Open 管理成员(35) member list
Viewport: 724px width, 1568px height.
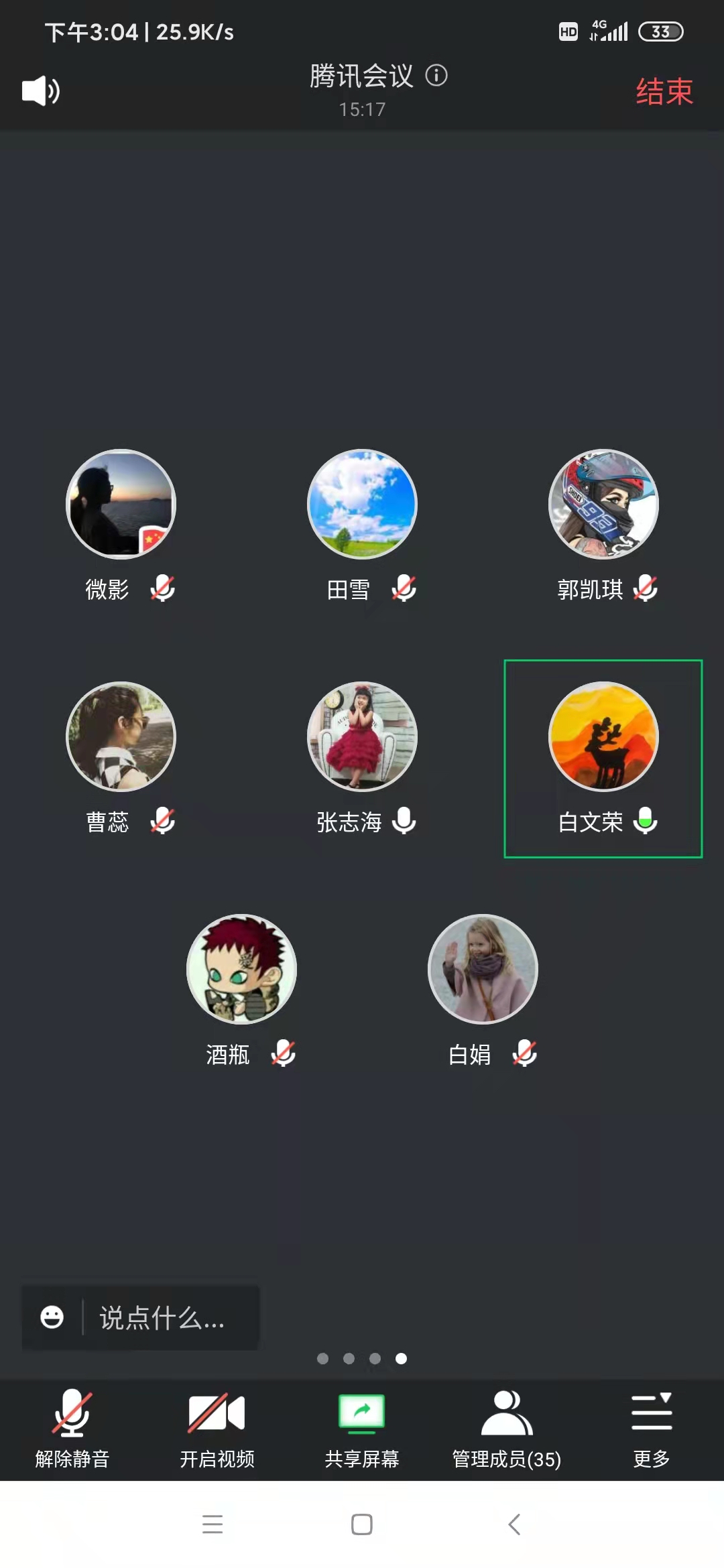(507, 1429)
